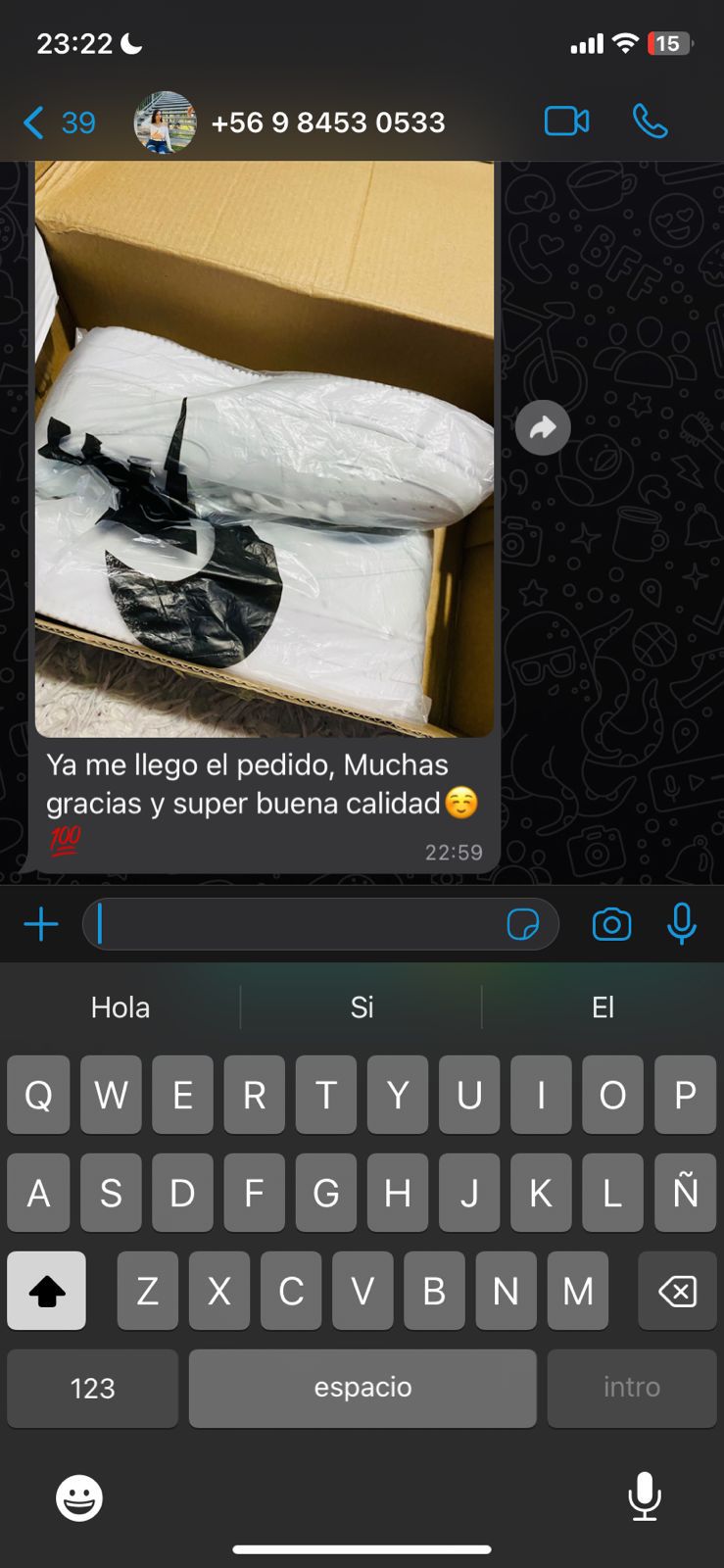This screenshot has height=1568, width=724.
Task: Choose the Si keyboard suggestion
Action: (x=362, y=1007)
